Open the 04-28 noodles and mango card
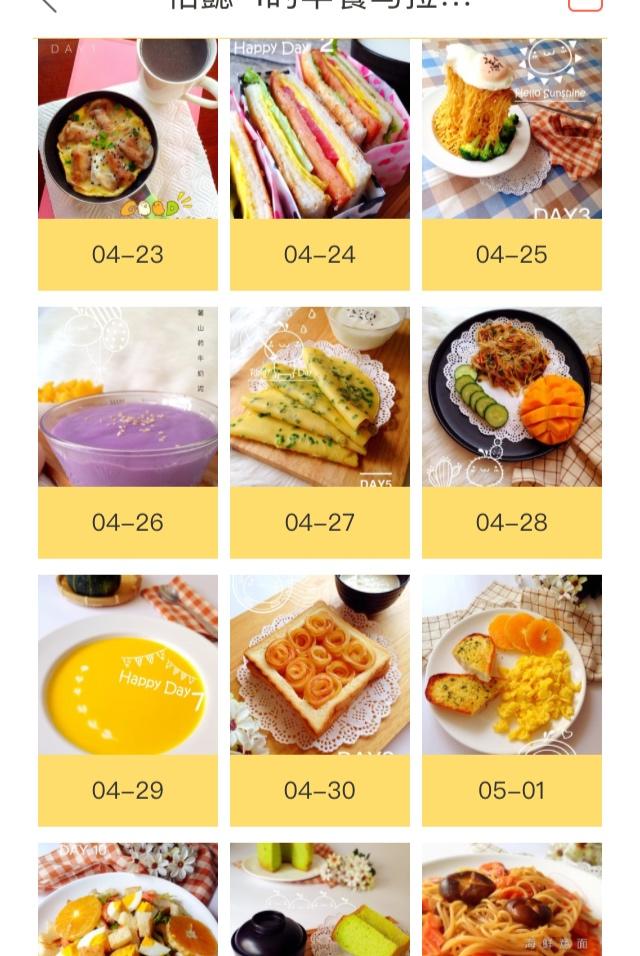This screenshot has width=640, height=956. point(512,432)
